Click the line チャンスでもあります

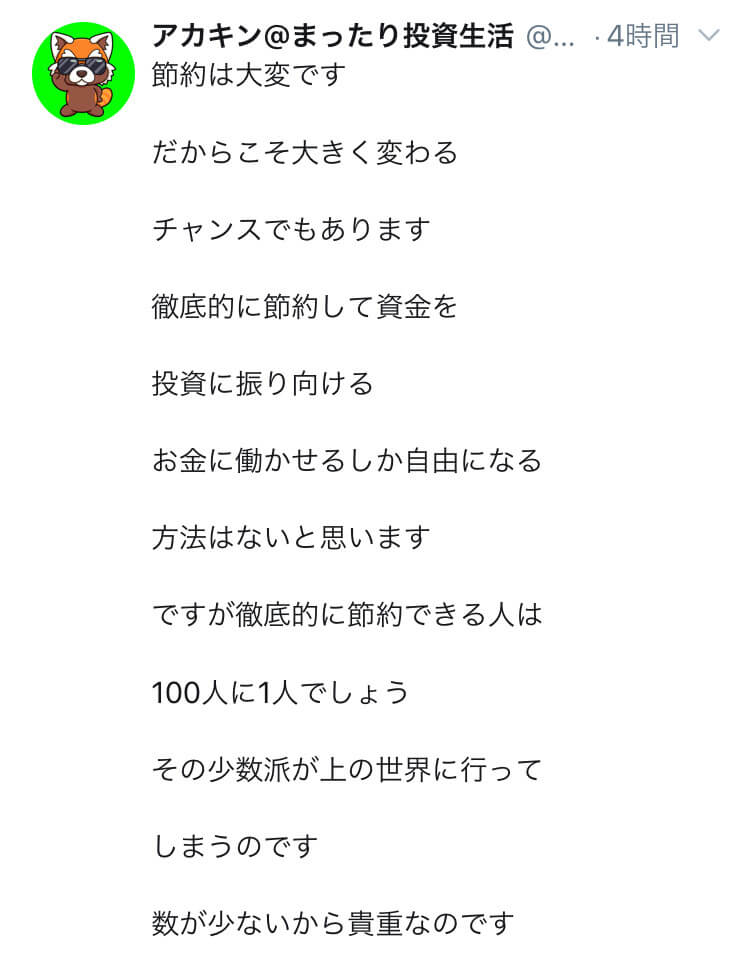pos(290,227)
